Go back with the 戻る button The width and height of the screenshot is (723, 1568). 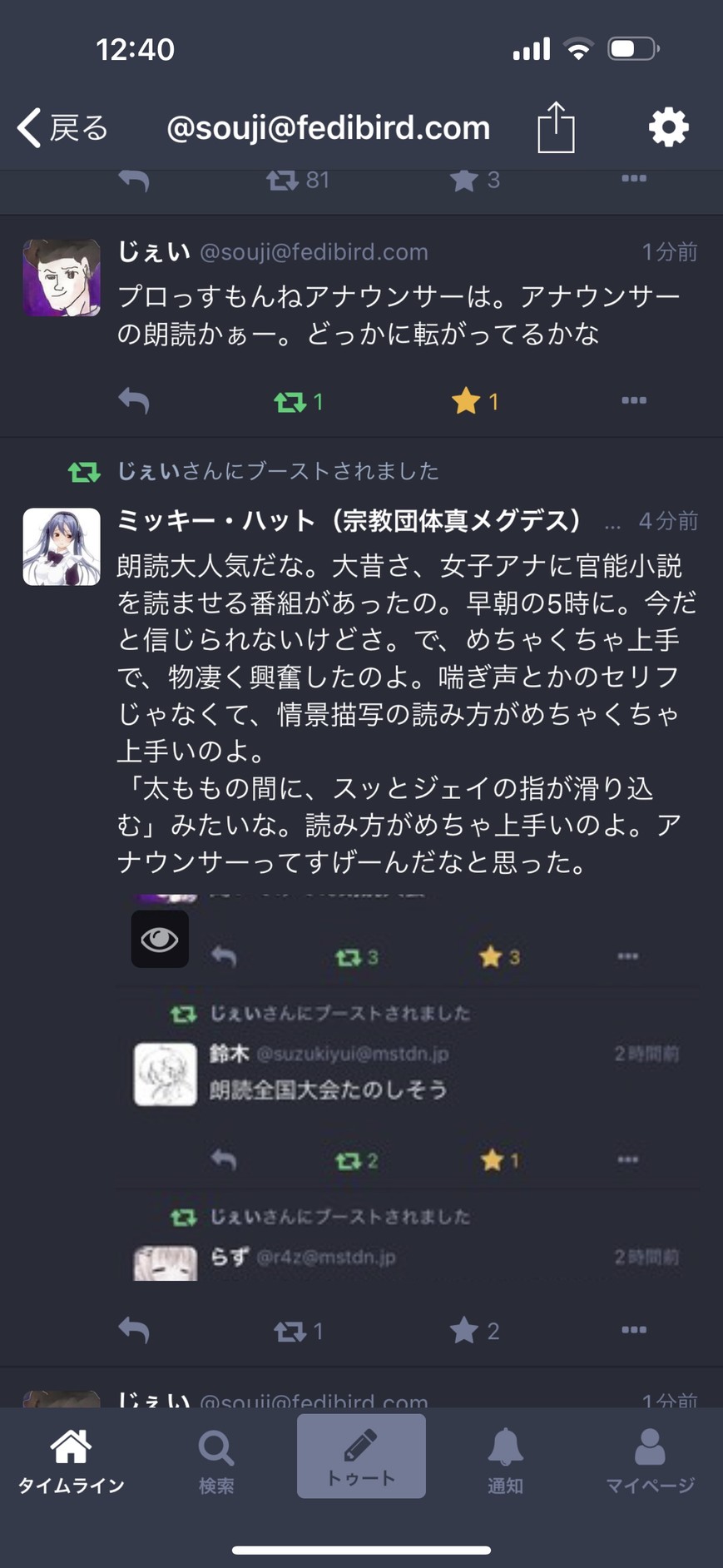(x=63, y=128)
